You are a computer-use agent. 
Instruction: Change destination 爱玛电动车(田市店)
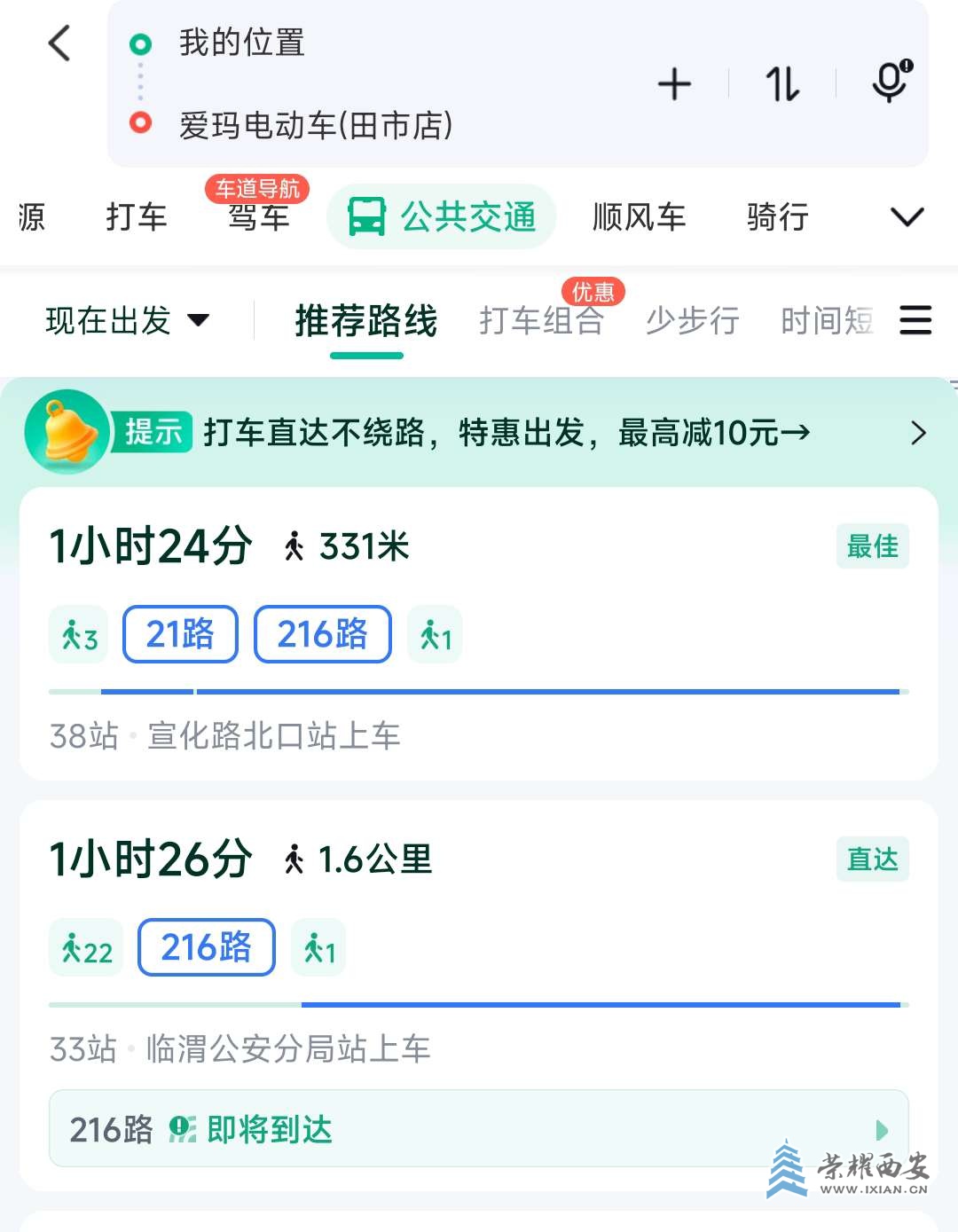(x=316, y=125)
